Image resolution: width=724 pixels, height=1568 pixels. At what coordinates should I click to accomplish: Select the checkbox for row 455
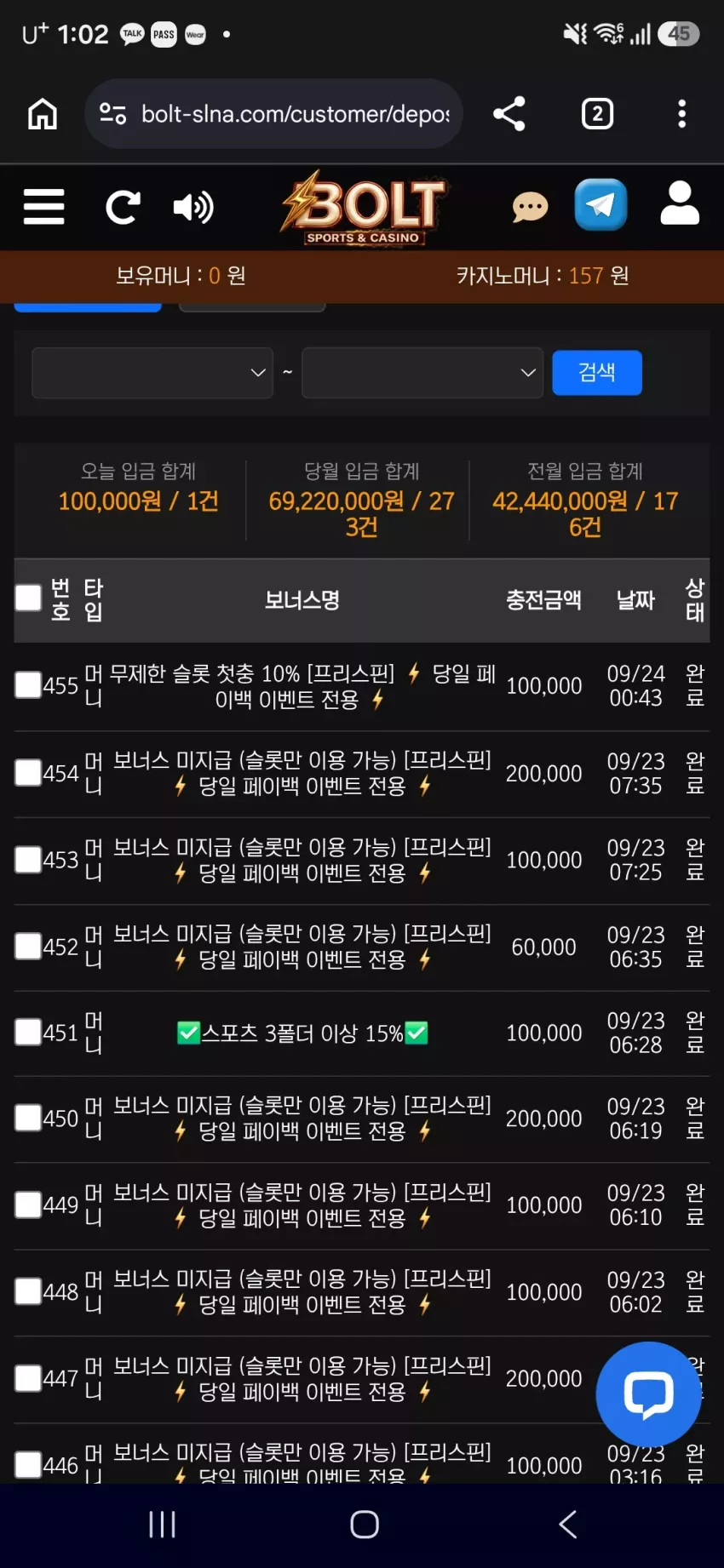click(x=28, y=684)
